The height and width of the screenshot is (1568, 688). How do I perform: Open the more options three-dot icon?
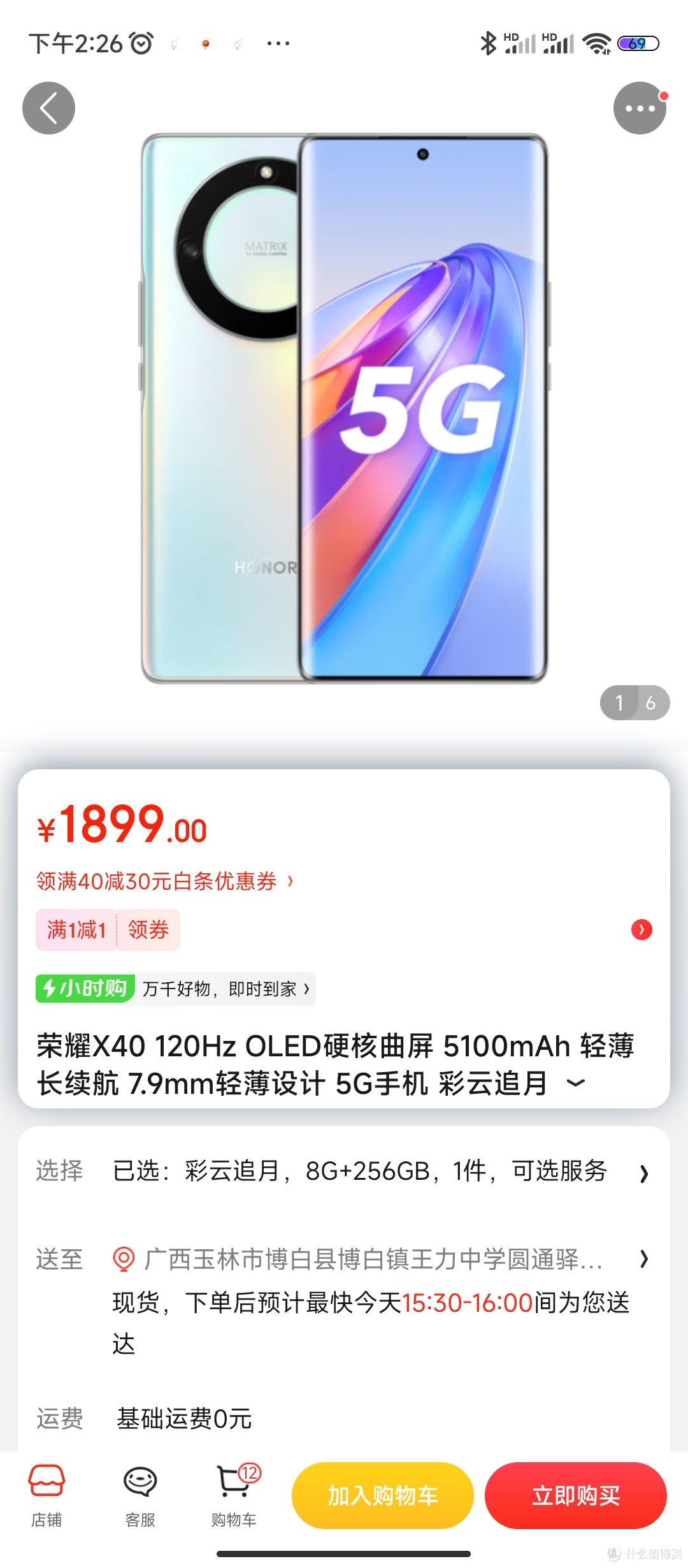coord(639,108)
